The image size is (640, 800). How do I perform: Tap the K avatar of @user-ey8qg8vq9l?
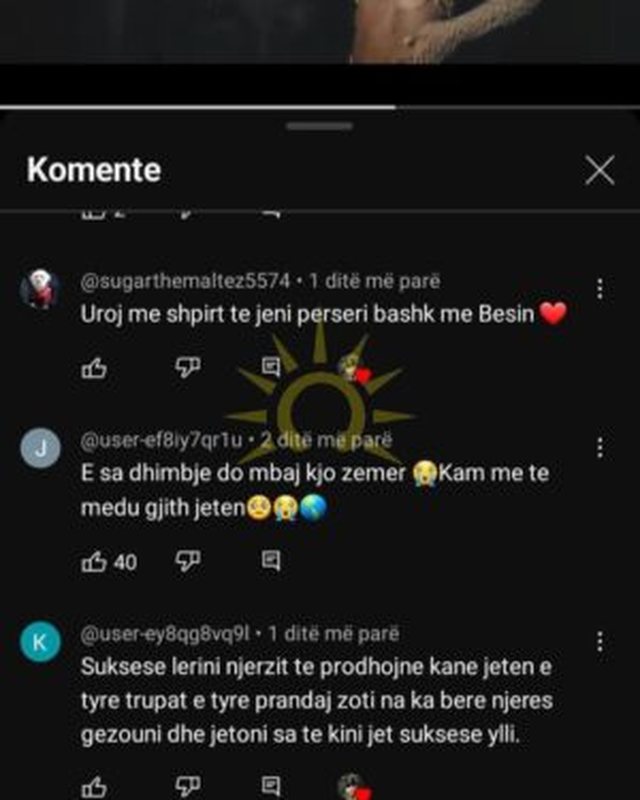39,642
